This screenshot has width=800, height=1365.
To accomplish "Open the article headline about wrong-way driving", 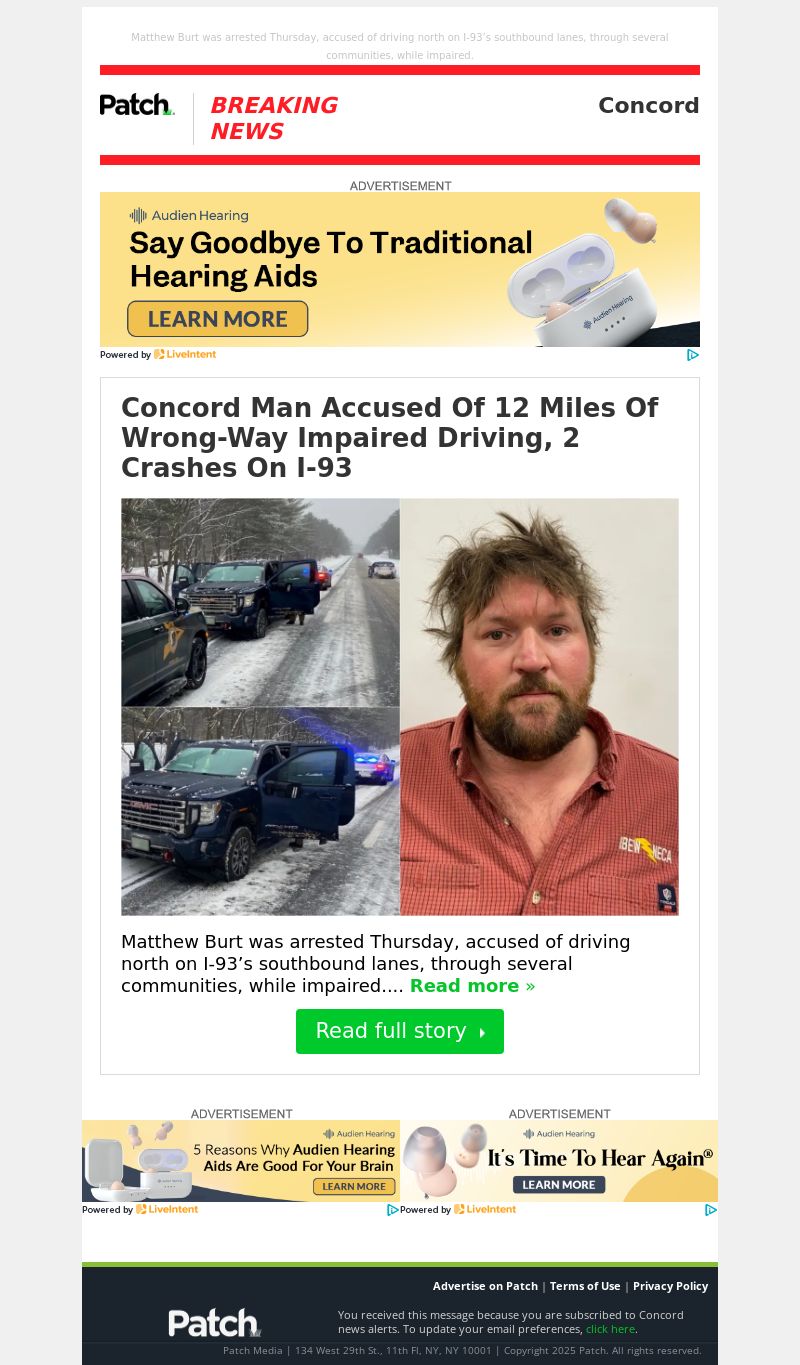I will 390,438.
